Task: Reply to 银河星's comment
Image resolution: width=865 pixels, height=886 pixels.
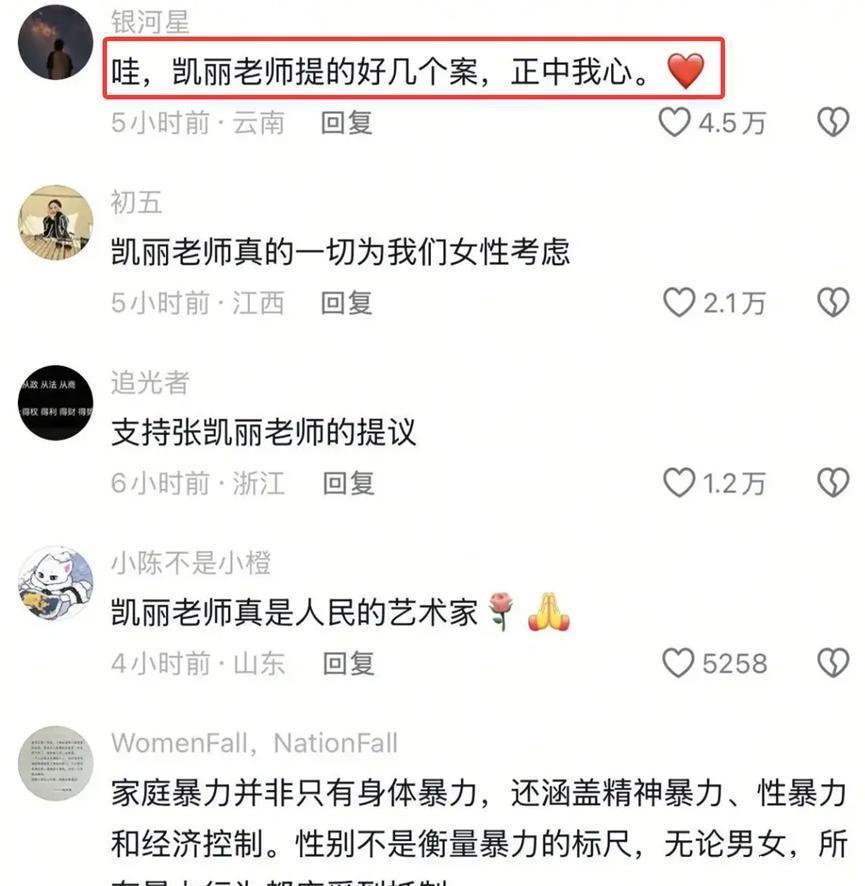Action: tap(346, 122)
